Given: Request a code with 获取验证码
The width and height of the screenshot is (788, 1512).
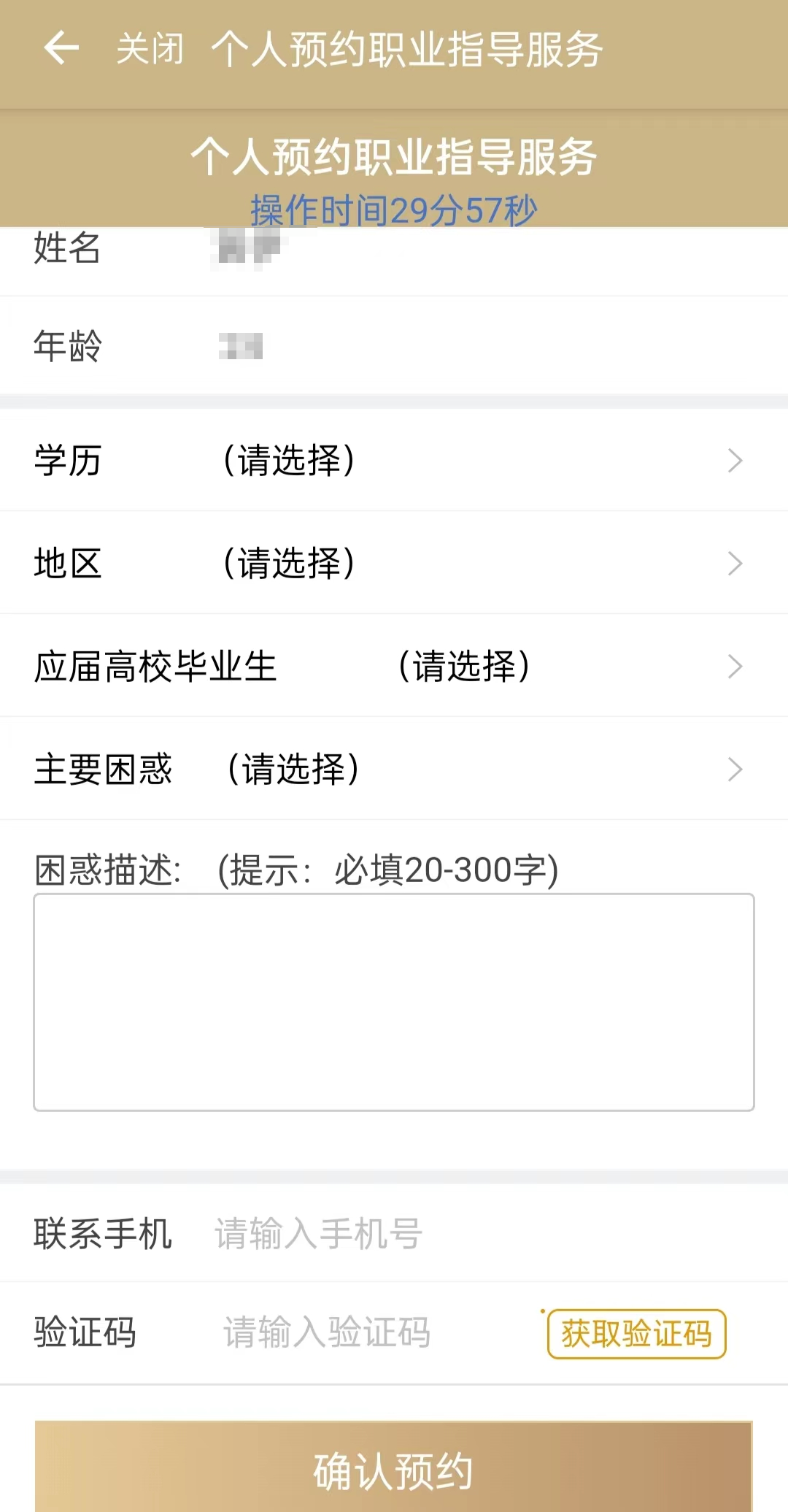Looking at the screenshot, I should point(636,1334).
